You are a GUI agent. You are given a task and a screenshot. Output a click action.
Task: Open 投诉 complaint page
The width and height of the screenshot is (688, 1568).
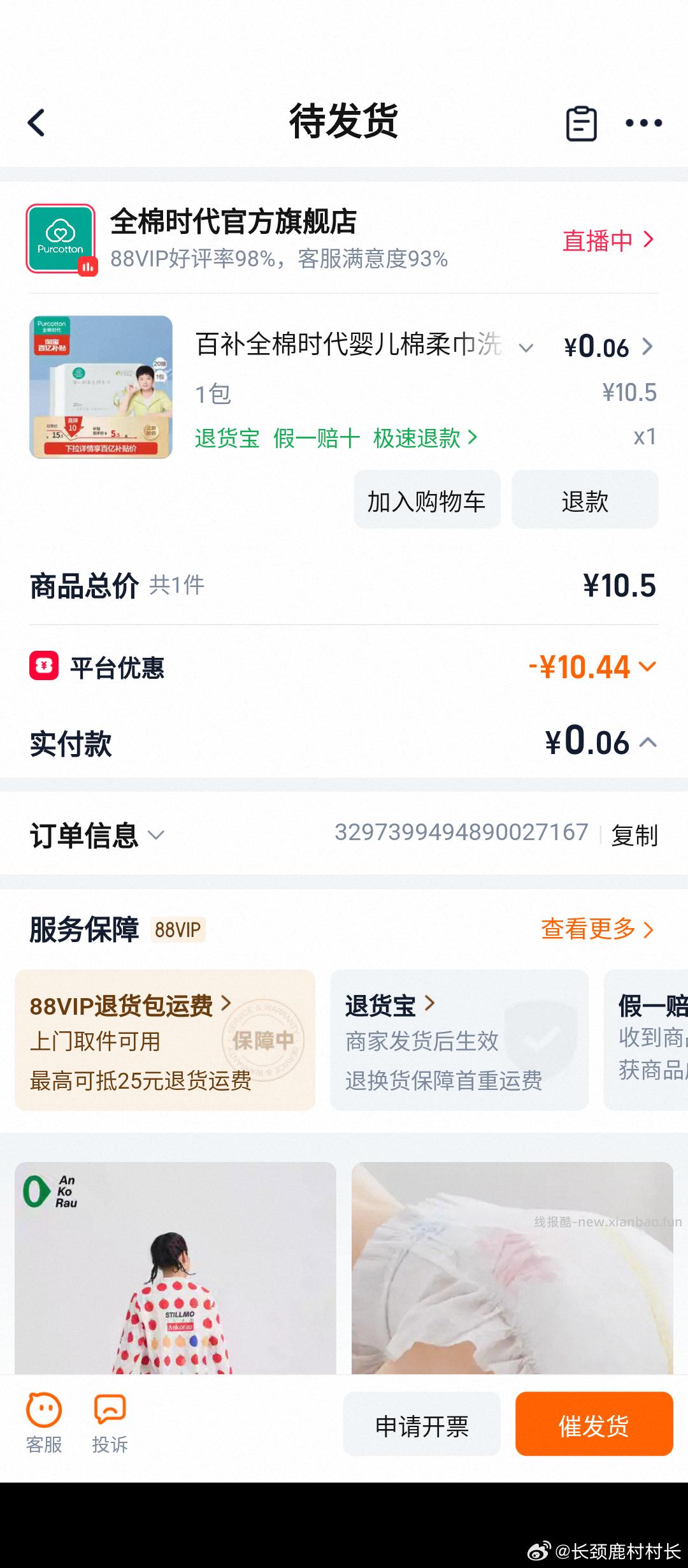coord(110,1421)
